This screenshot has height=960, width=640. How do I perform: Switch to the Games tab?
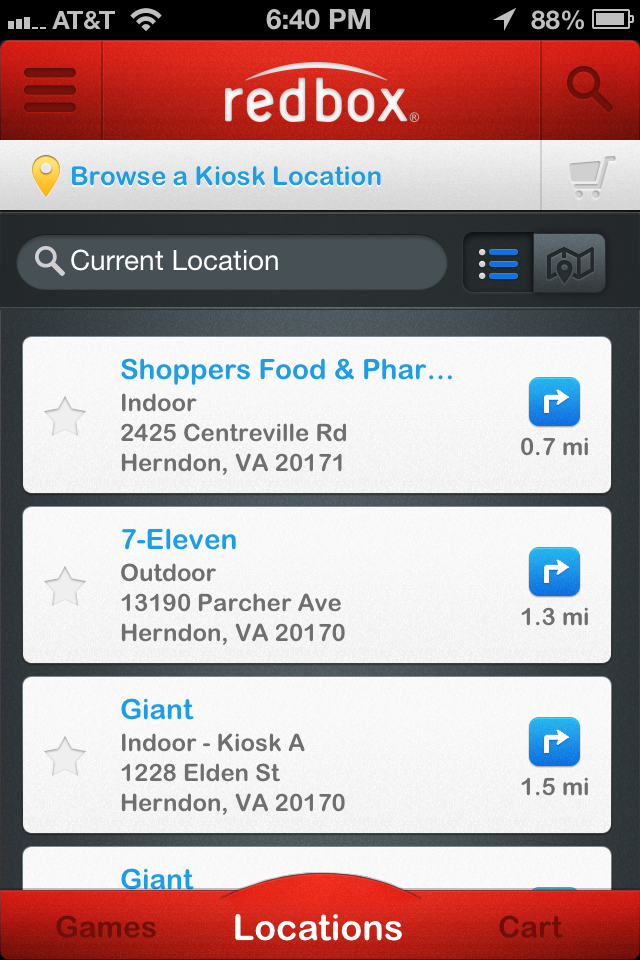[x=106, y=927]
